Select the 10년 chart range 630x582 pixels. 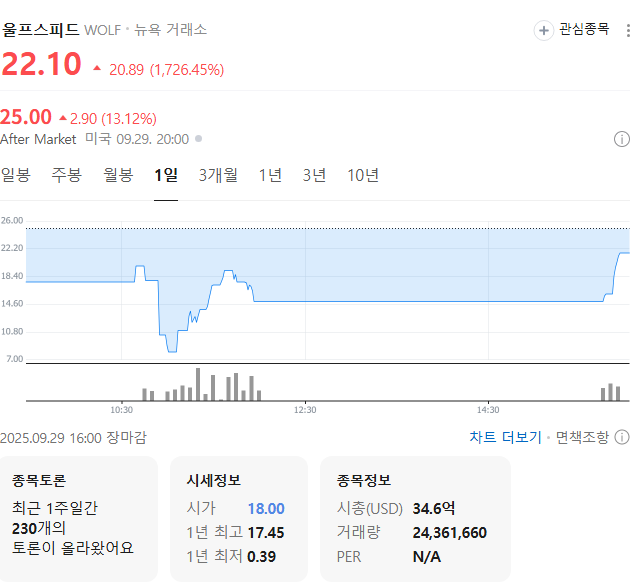tap(363, 176)
